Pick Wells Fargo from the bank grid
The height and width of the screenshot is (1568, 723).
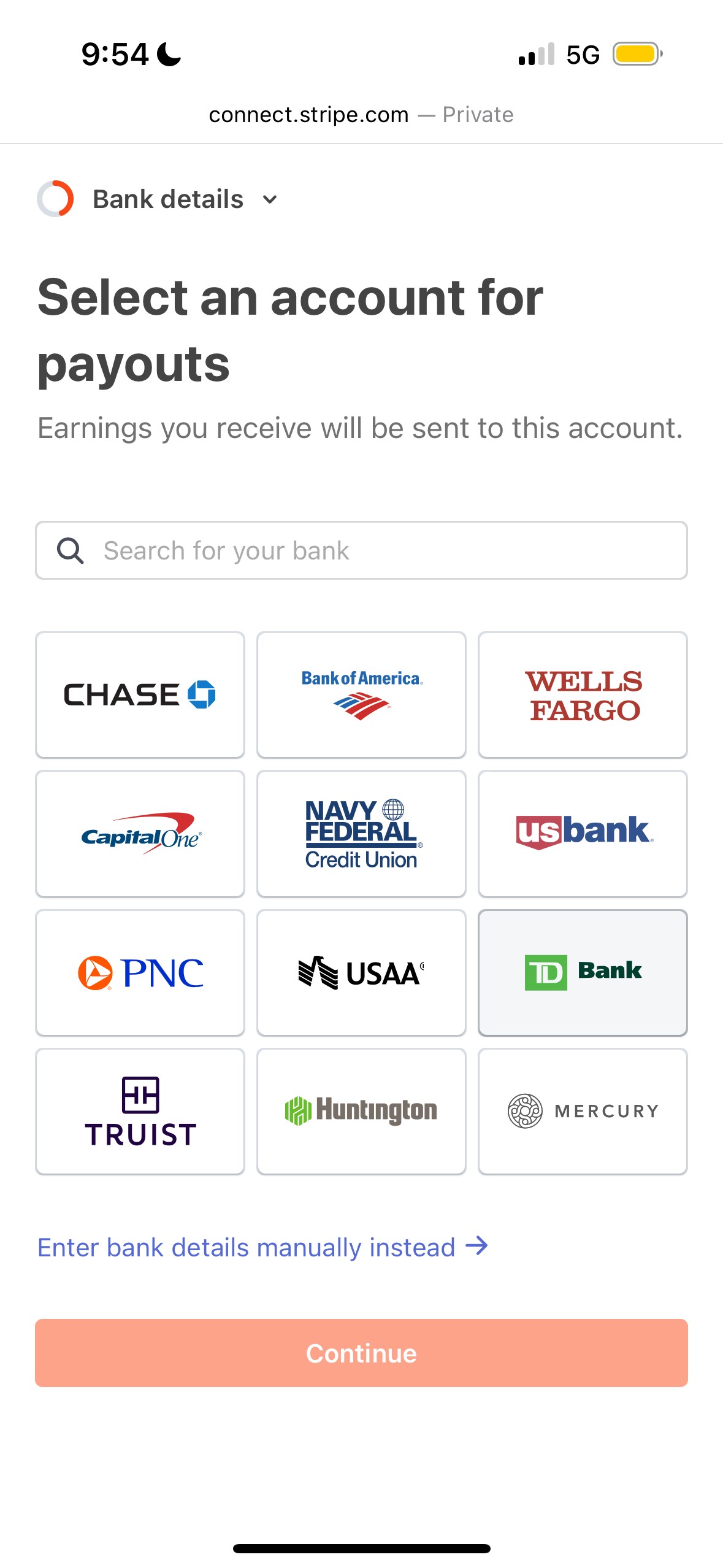click(x=583, y=695)
